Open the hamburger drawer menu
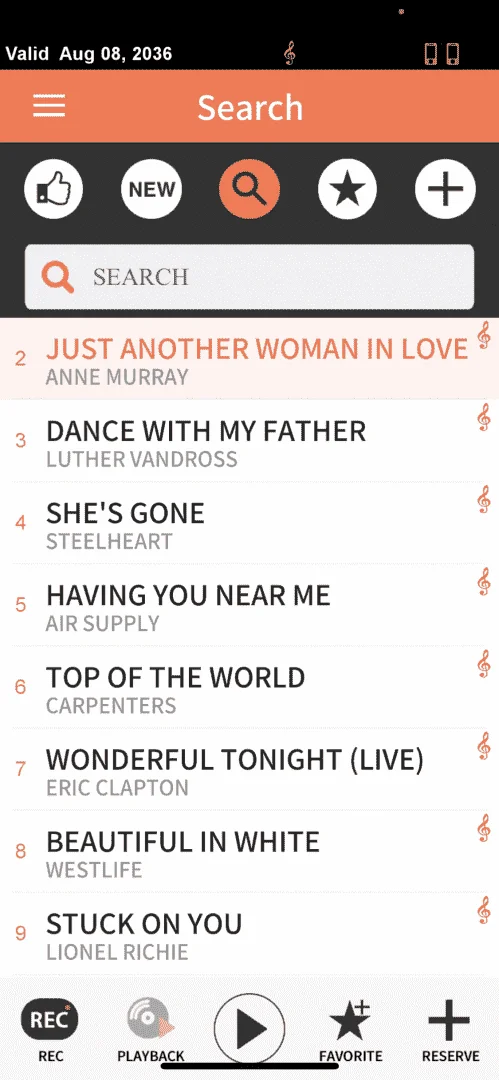 pos(49,106)
